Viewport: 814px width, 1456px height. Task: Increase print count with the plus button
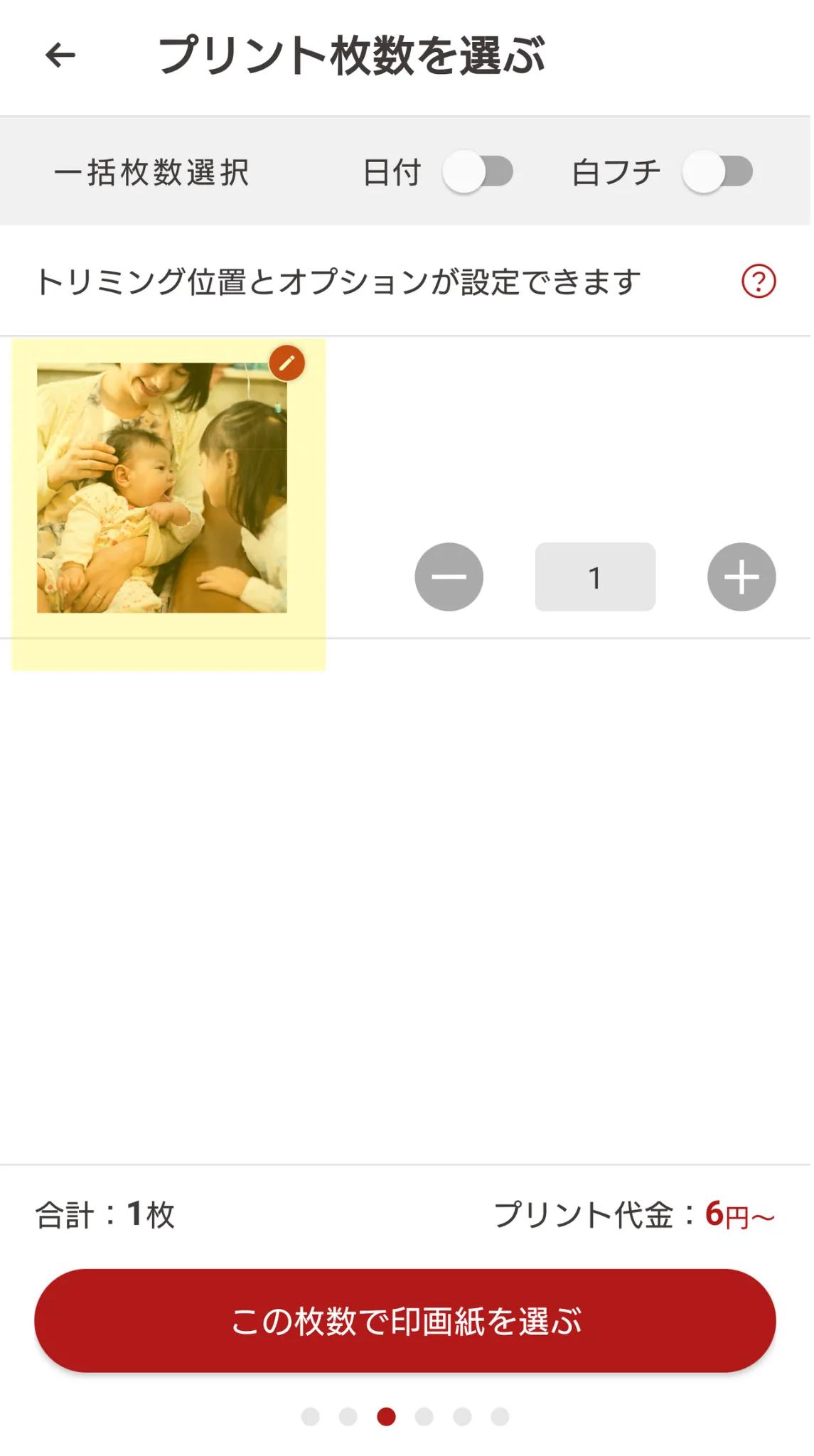click(741, 577)
